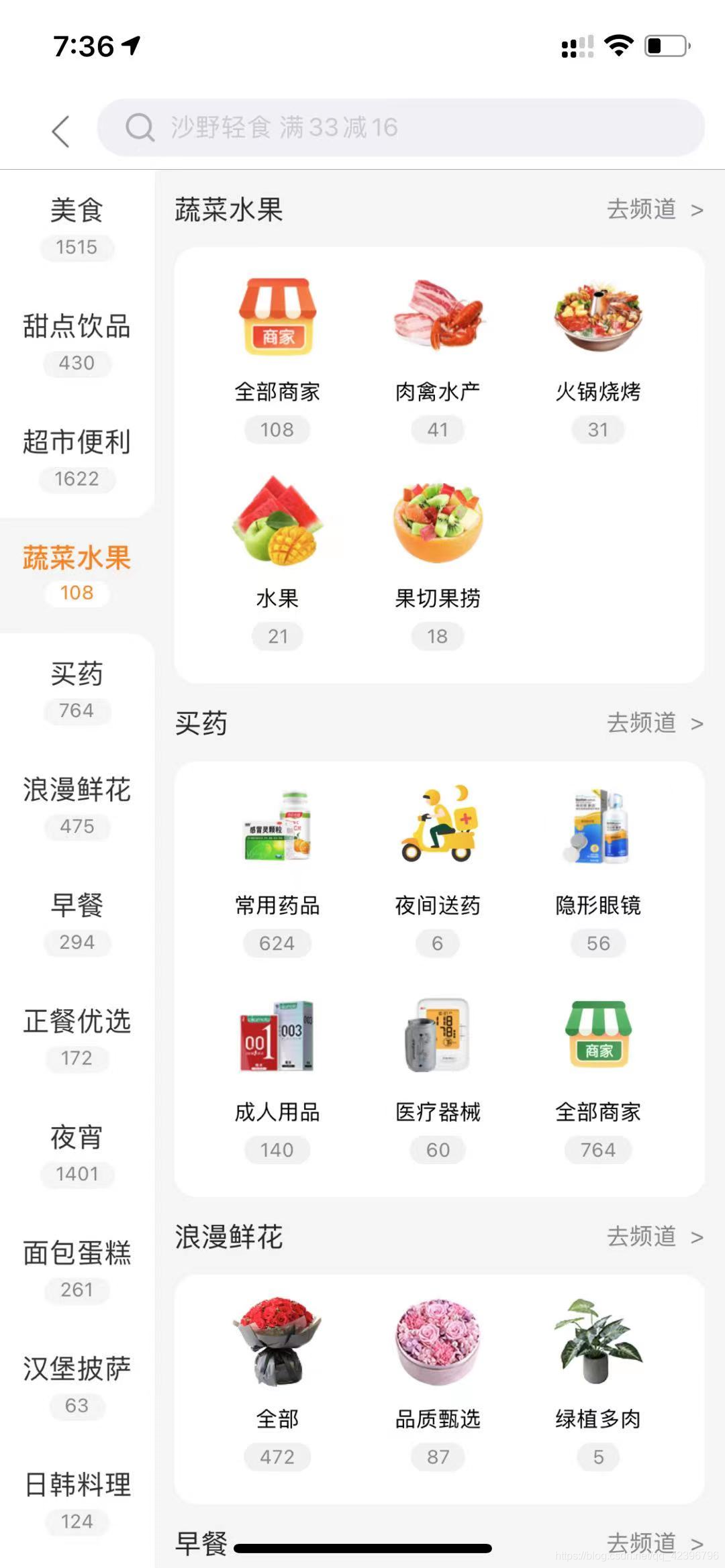The height and width of the screenshot is (1568, 725).
Task: Go back using the top-left arrow
Action: [61, 130]
